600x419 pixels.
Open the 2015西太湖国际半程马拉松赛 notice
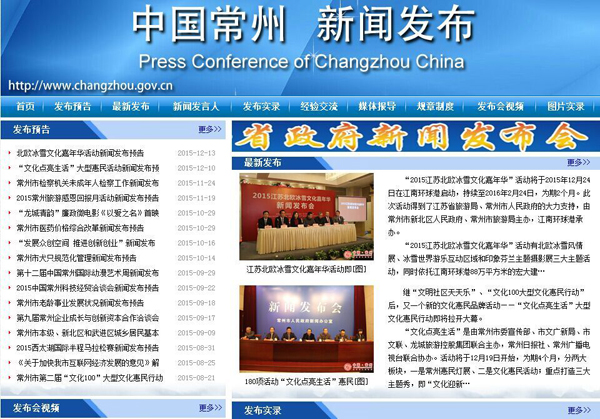tap(87, 348)
